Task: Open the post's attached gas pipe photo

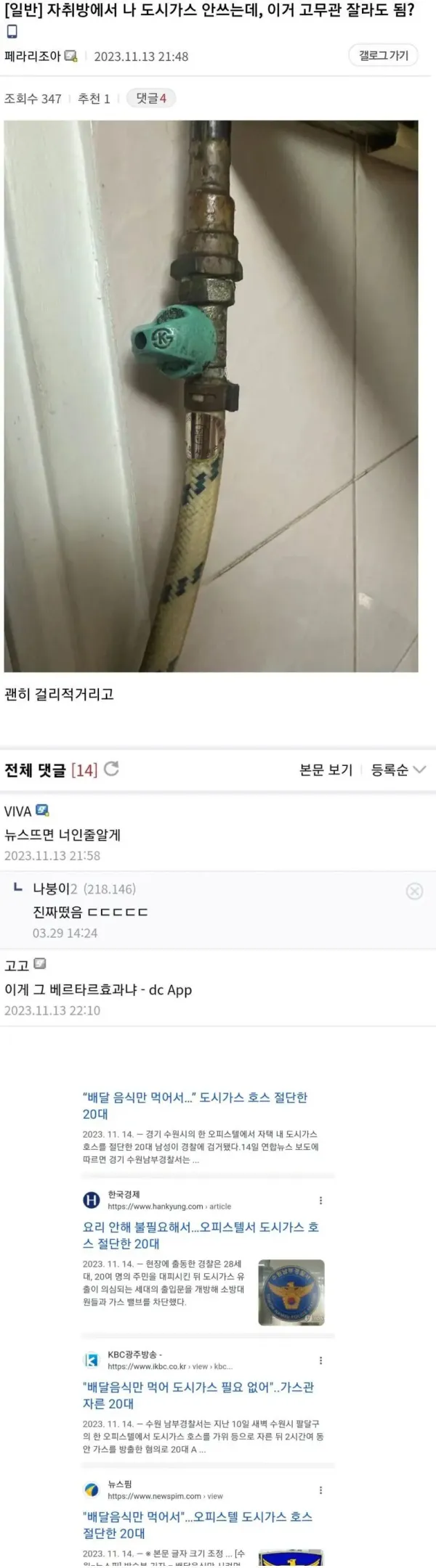Action: click(211, 396)
